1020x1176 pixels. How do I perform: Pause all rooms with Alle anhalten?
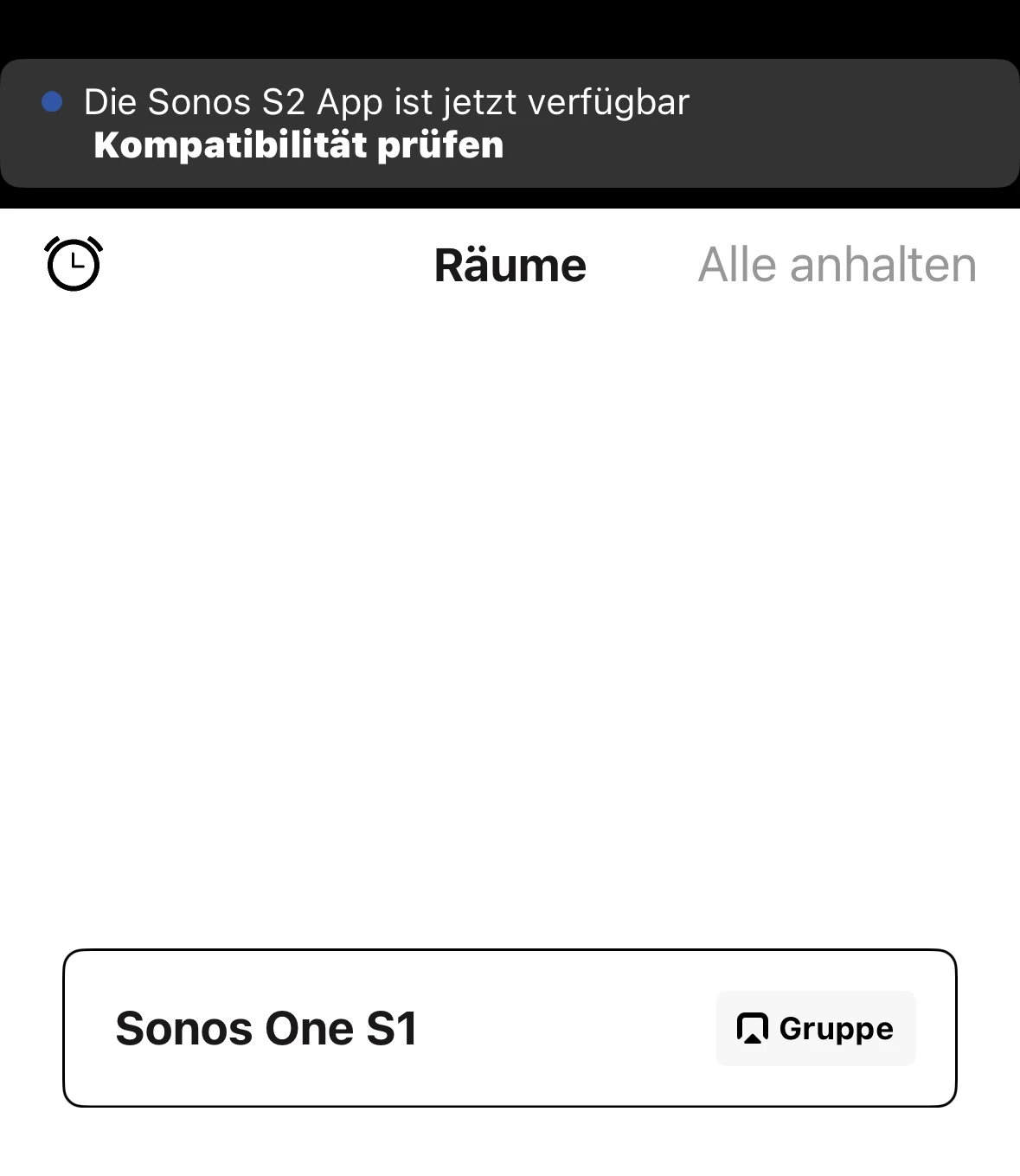837,265
